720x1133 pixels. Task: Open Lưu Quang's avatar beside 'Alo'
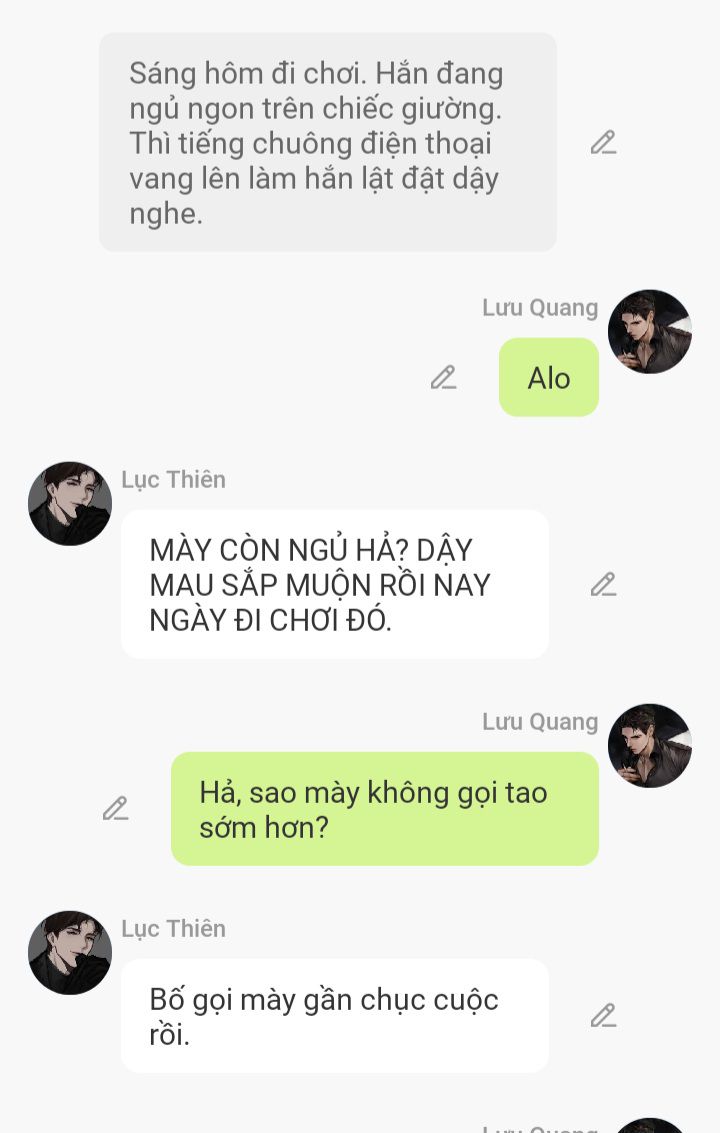point(650,332)
